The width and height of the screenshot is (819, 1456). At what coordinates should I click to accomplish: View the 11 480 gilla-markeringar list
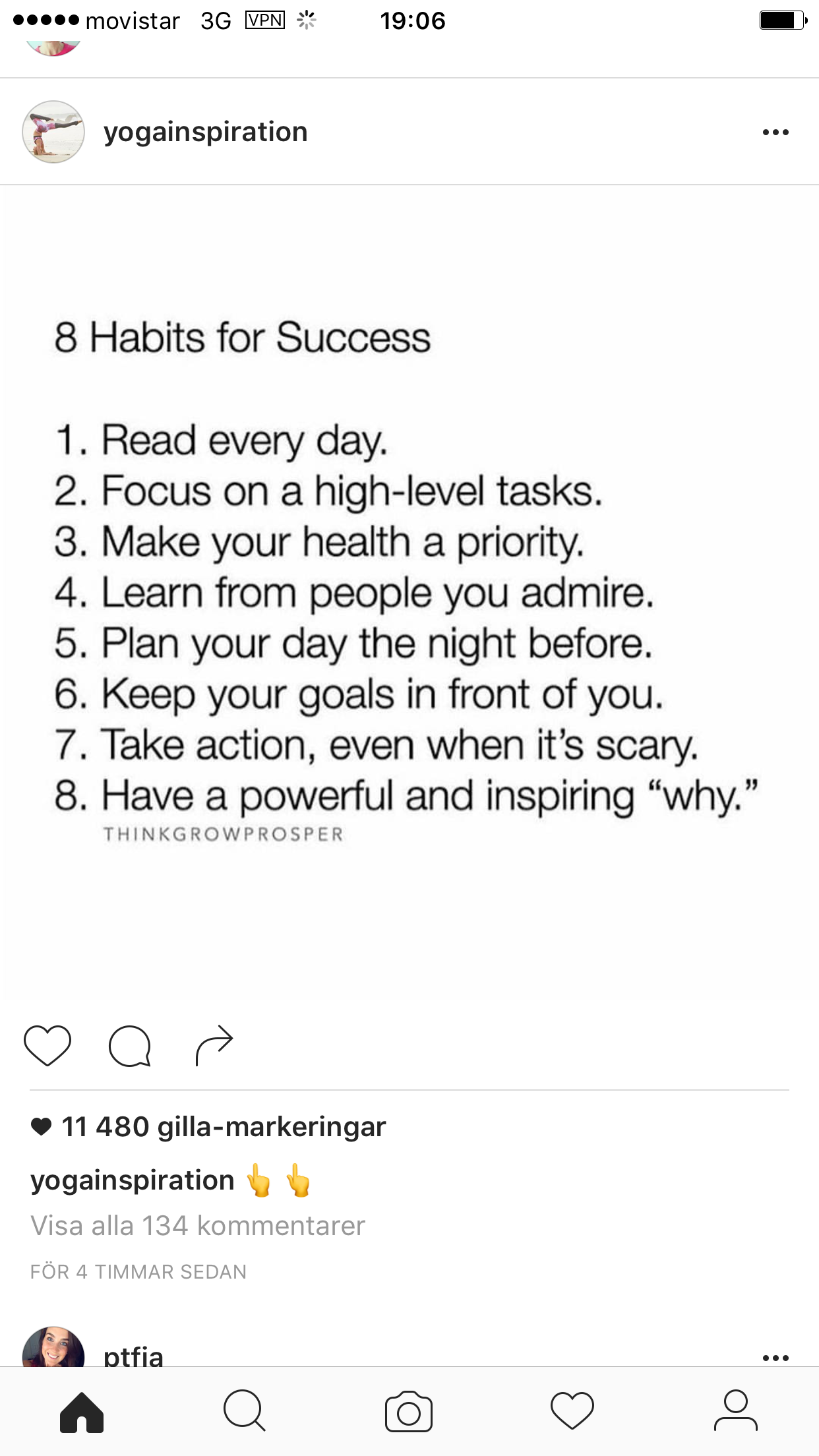(x=223, y=1127)
